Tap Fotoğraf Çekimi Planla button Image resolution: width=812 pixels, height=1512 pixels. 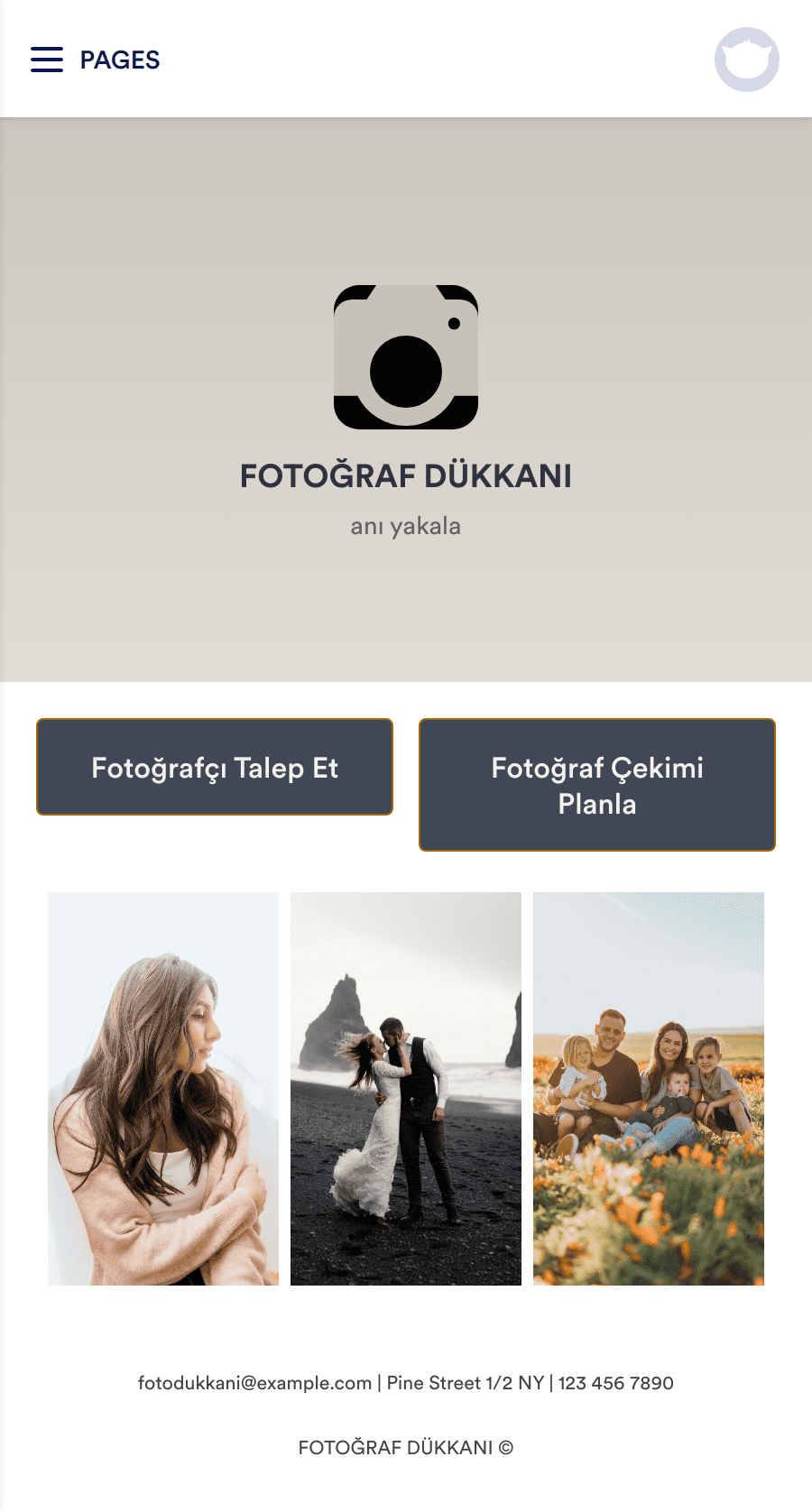coord(597,785)
